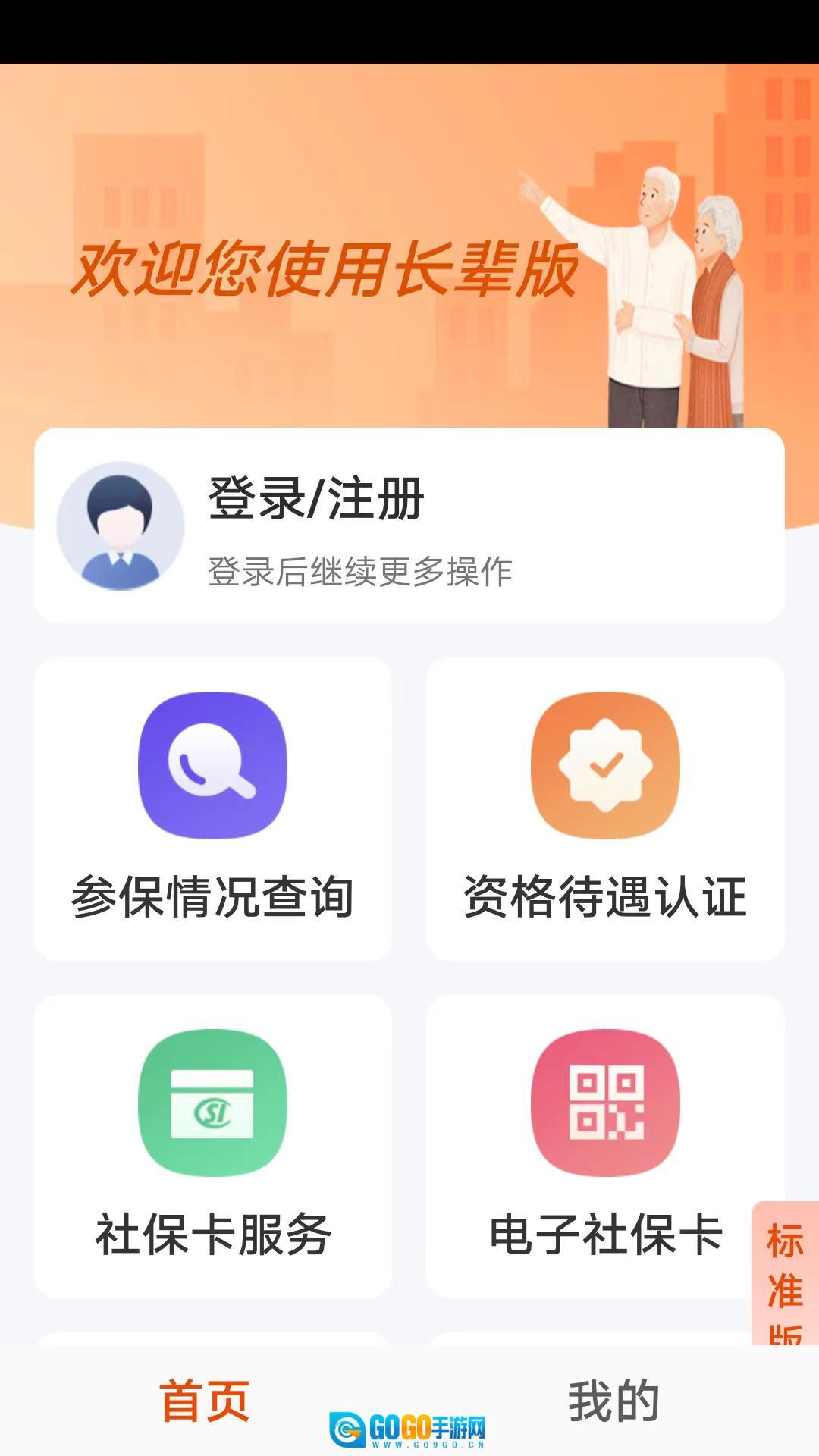Open 参保情况查询 tile
This screenshot has height=1456, width=819.
pos(213,808)
